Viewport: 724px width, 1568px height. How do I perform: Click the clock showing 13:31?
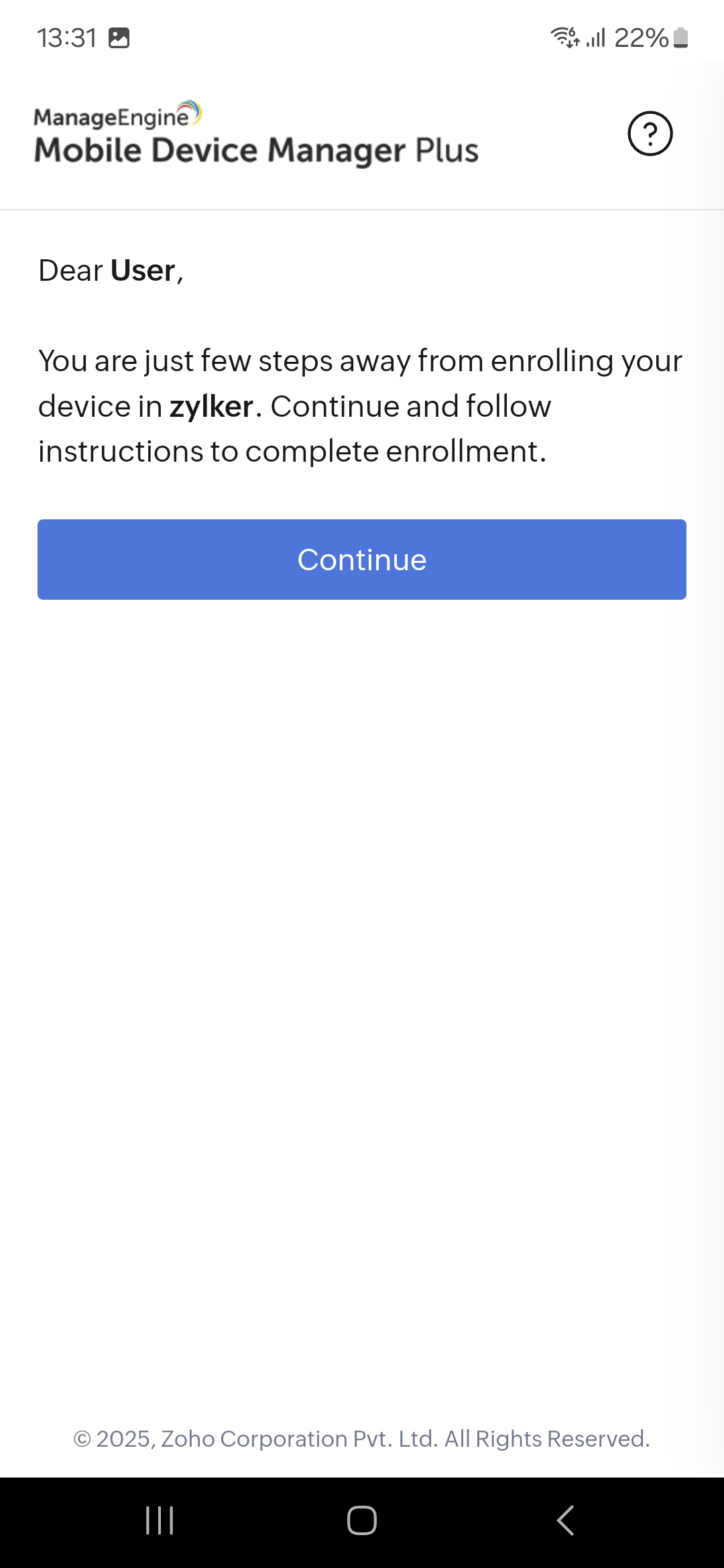pos(67,37)
